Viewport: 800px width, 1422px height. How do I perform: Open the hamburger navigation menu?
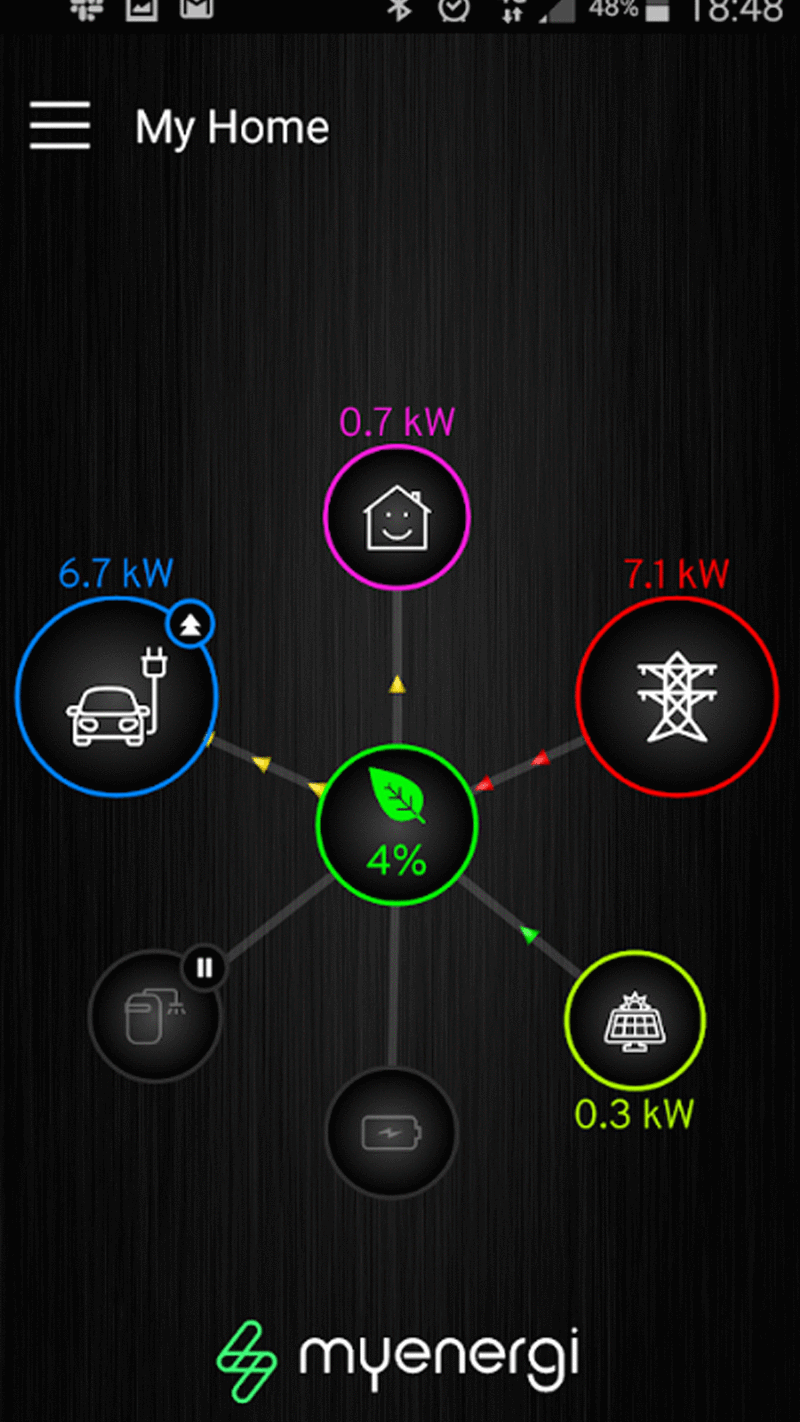tap(60, 127)
